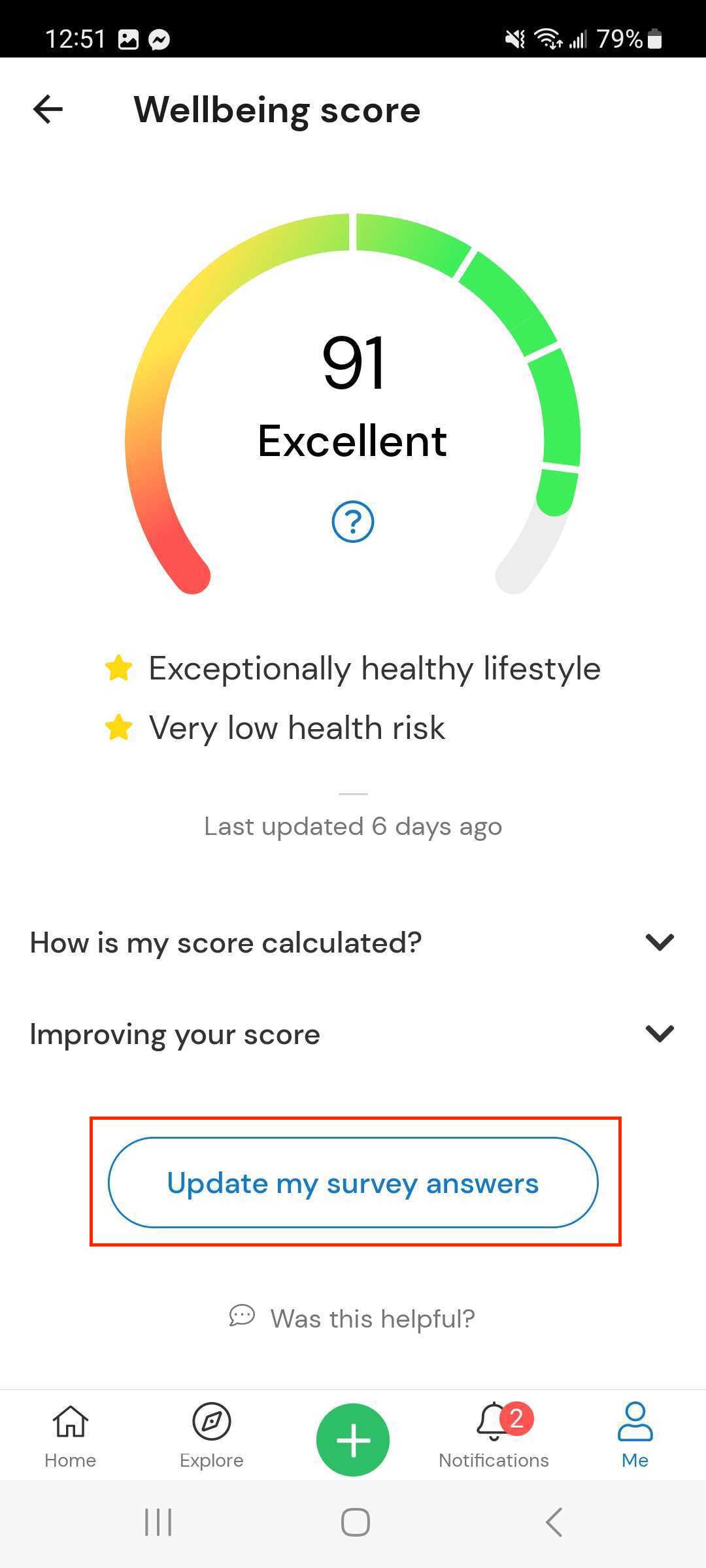The image size is (706, 1568).
Task: Open the question mark help icon
Action: [x=353, y=521]
